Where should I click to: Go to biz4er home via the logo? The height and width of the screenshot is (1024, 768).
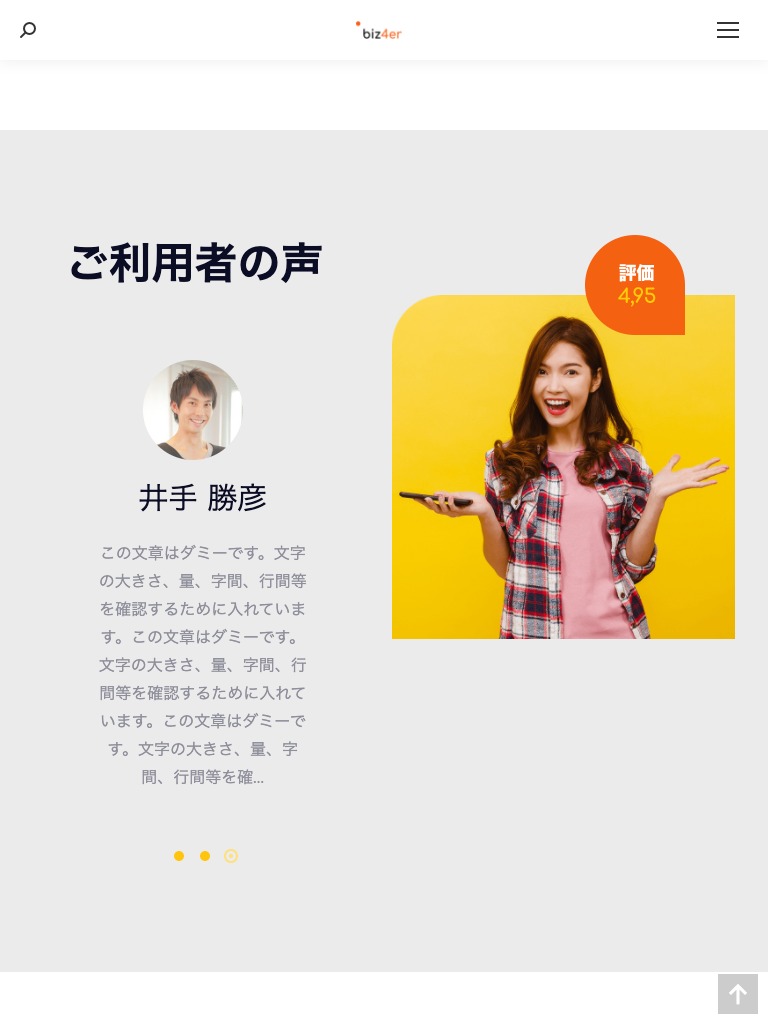[379, 31]
